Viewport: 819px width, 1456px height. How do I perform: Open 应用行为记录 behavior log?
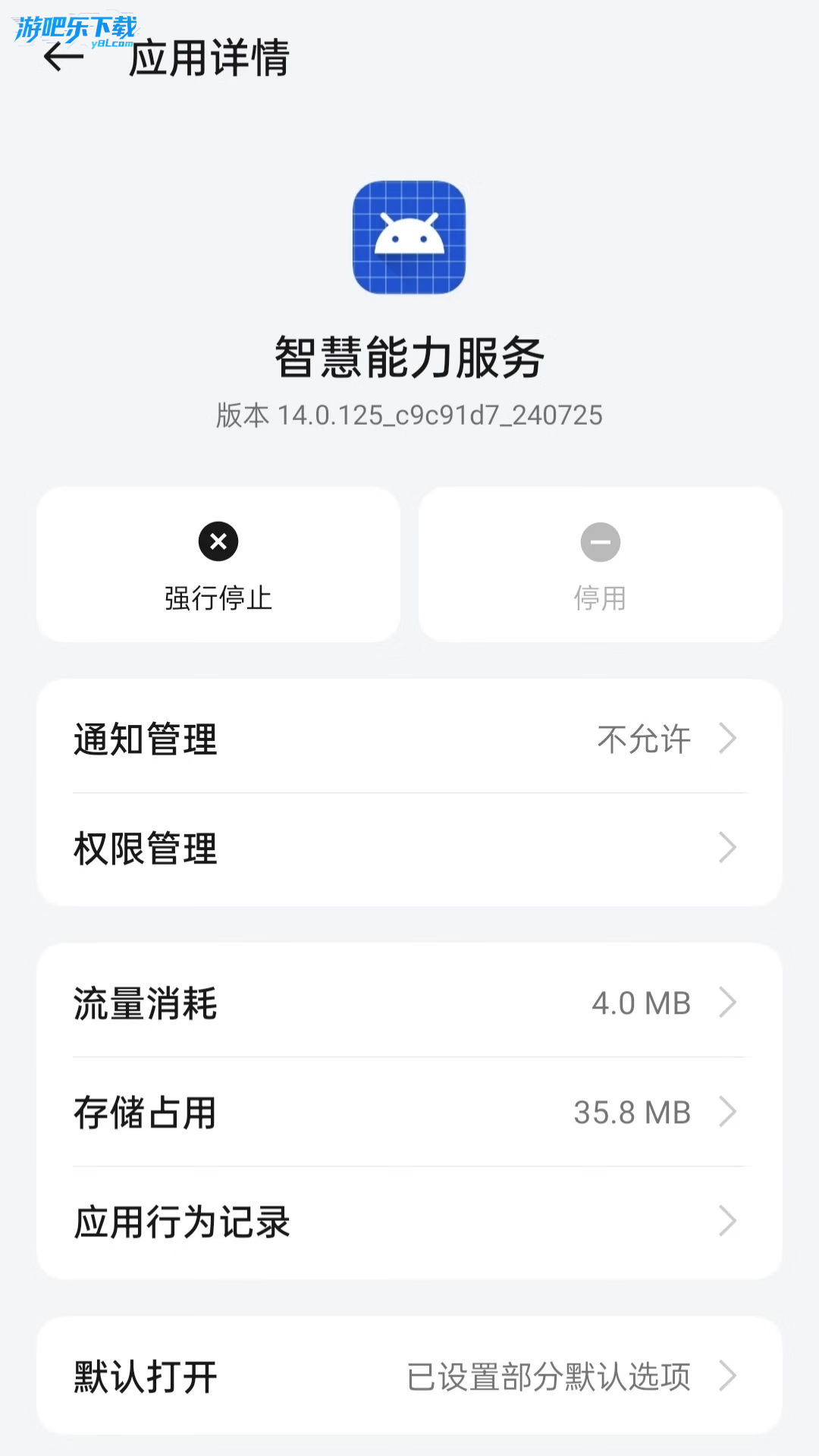tap(409, 1221)
